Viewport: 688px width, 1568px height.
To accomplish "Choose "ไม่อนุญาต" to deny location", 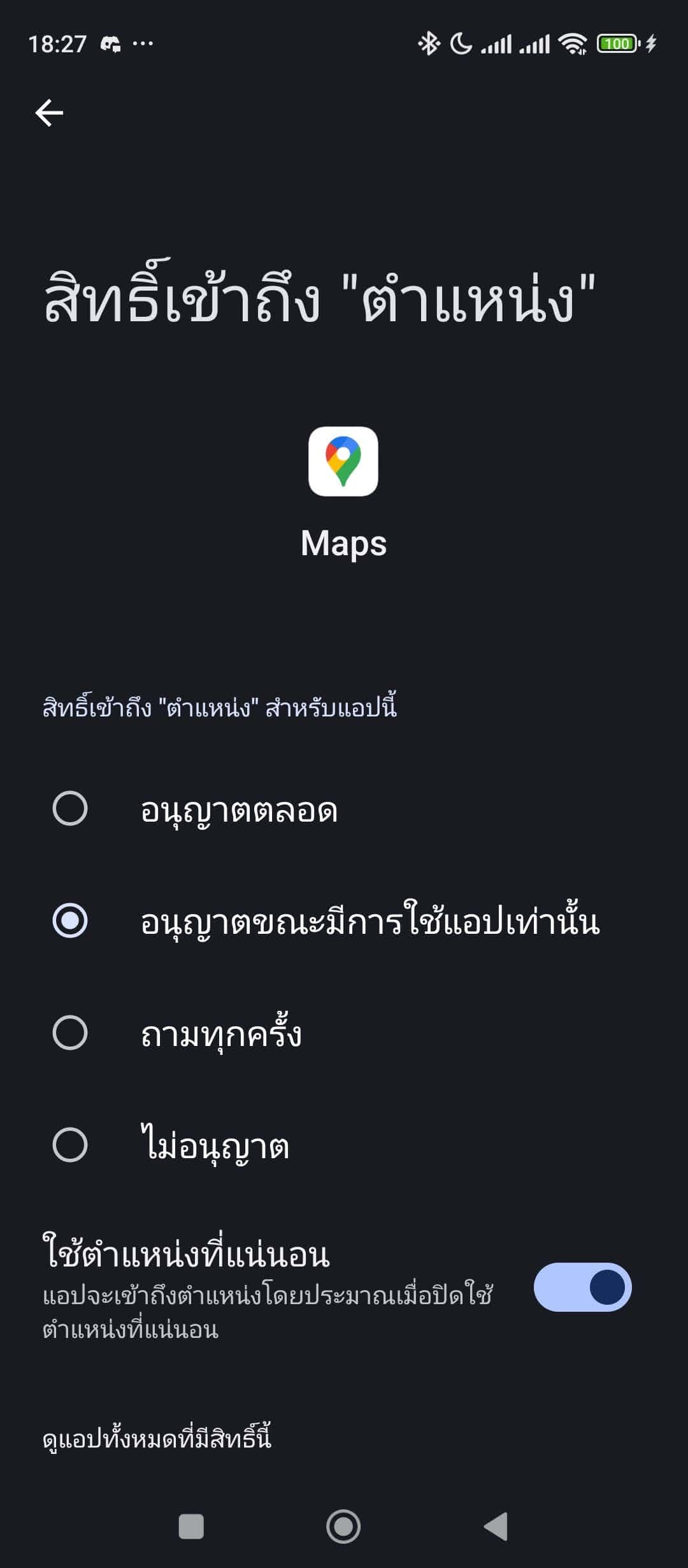I will 70,1145.
